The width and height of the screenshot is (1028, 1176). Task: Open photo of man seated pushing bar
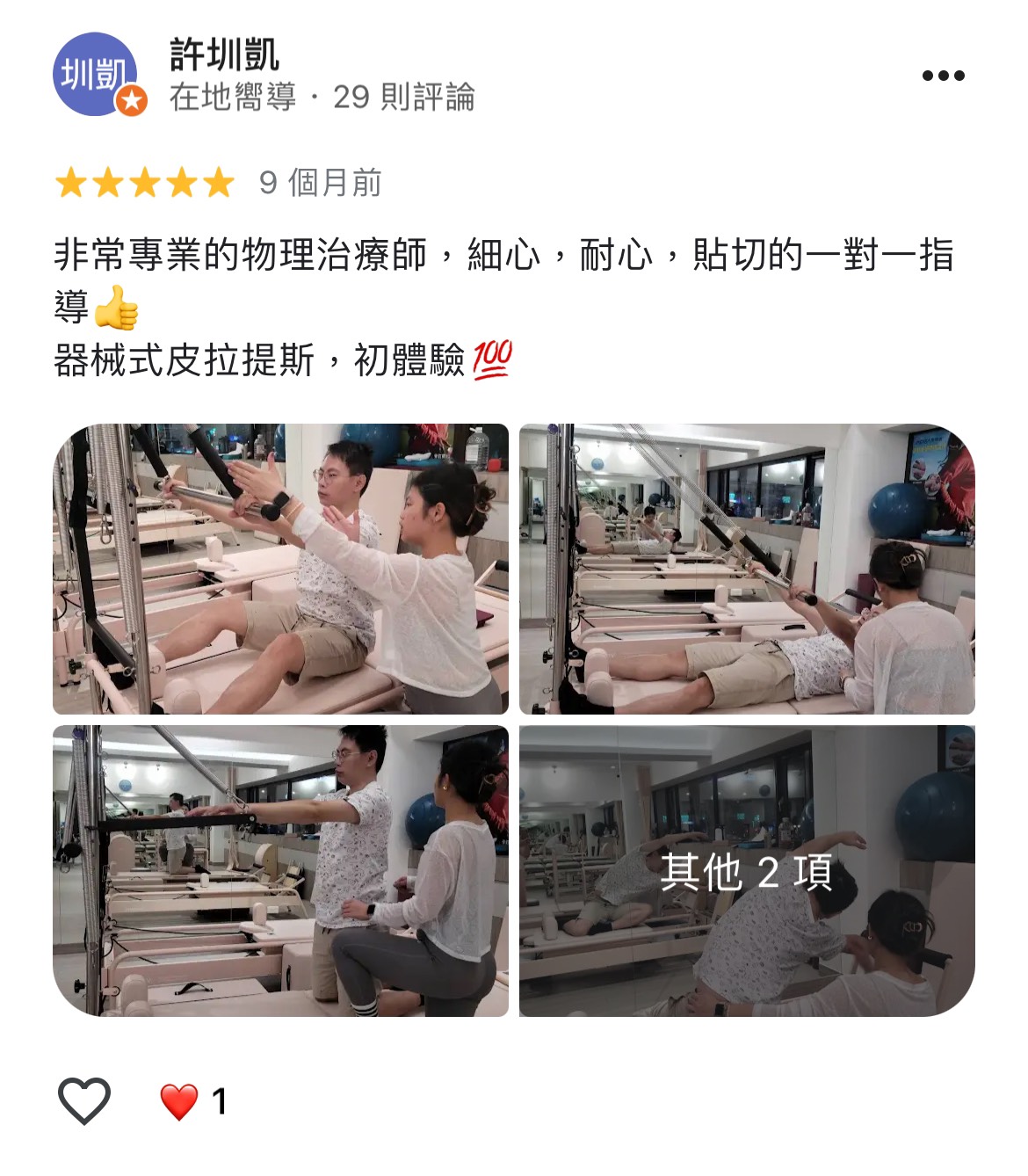[x=281, y=569]
